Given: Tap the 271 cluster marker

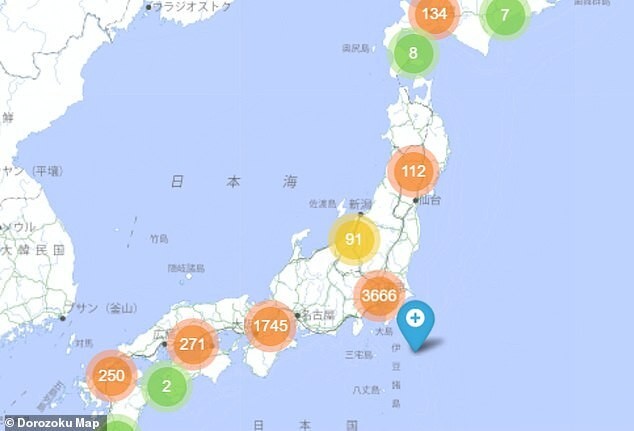Looking at the screenshot, I should click(192, 345).
